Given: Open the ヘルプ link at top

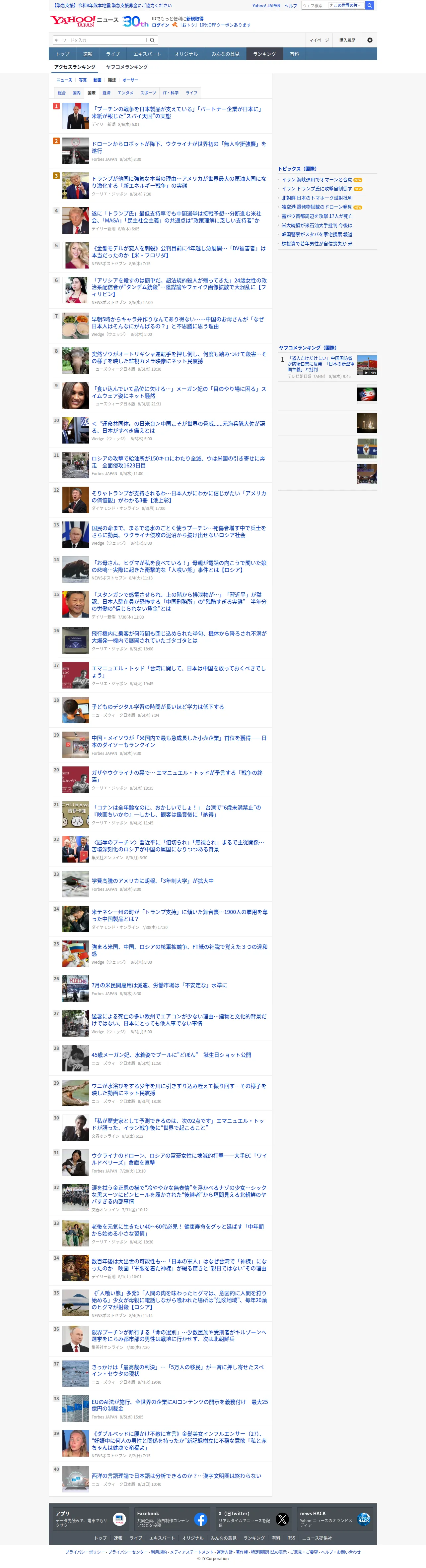Looking at the screenshot, I should click(291, 6).
